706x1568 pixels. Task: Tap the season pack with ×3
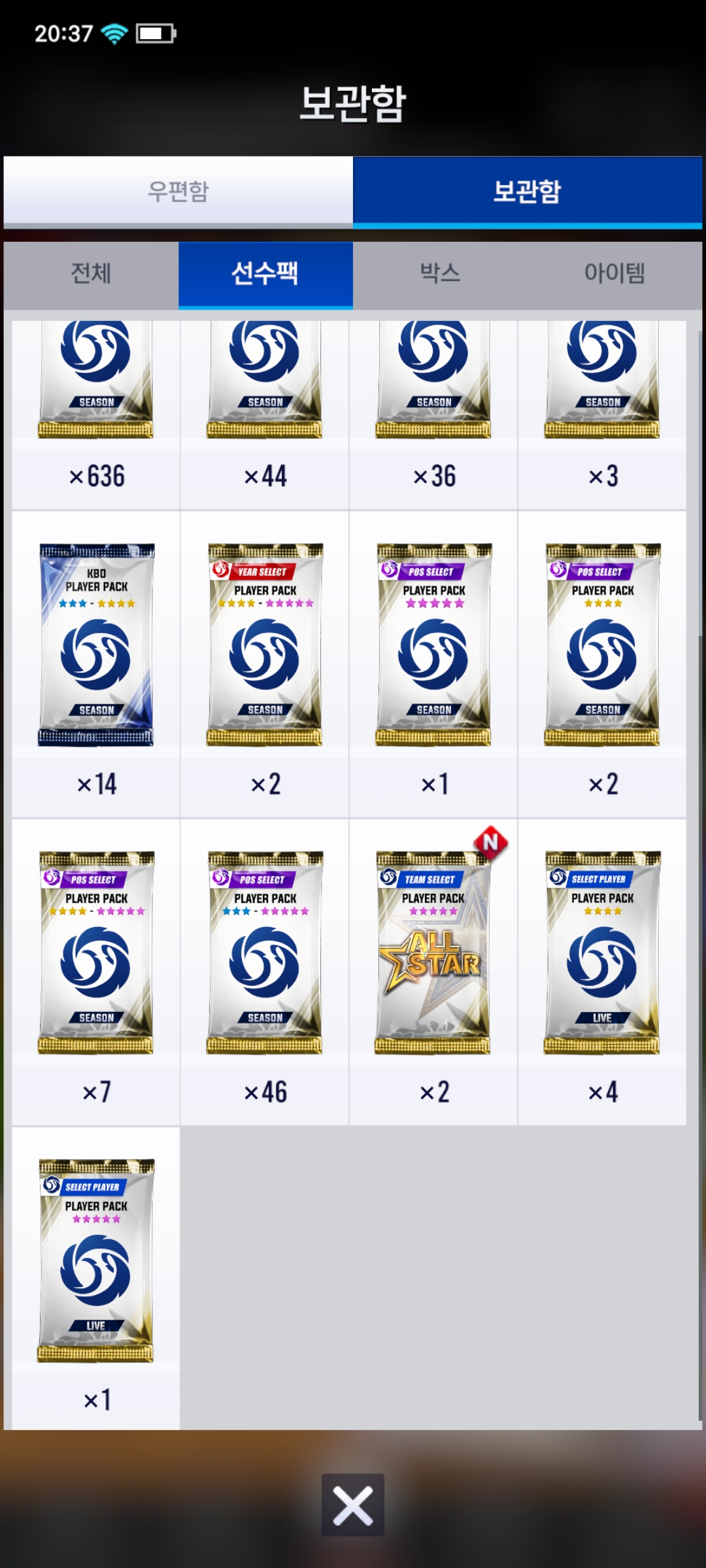tap(602, 415)
